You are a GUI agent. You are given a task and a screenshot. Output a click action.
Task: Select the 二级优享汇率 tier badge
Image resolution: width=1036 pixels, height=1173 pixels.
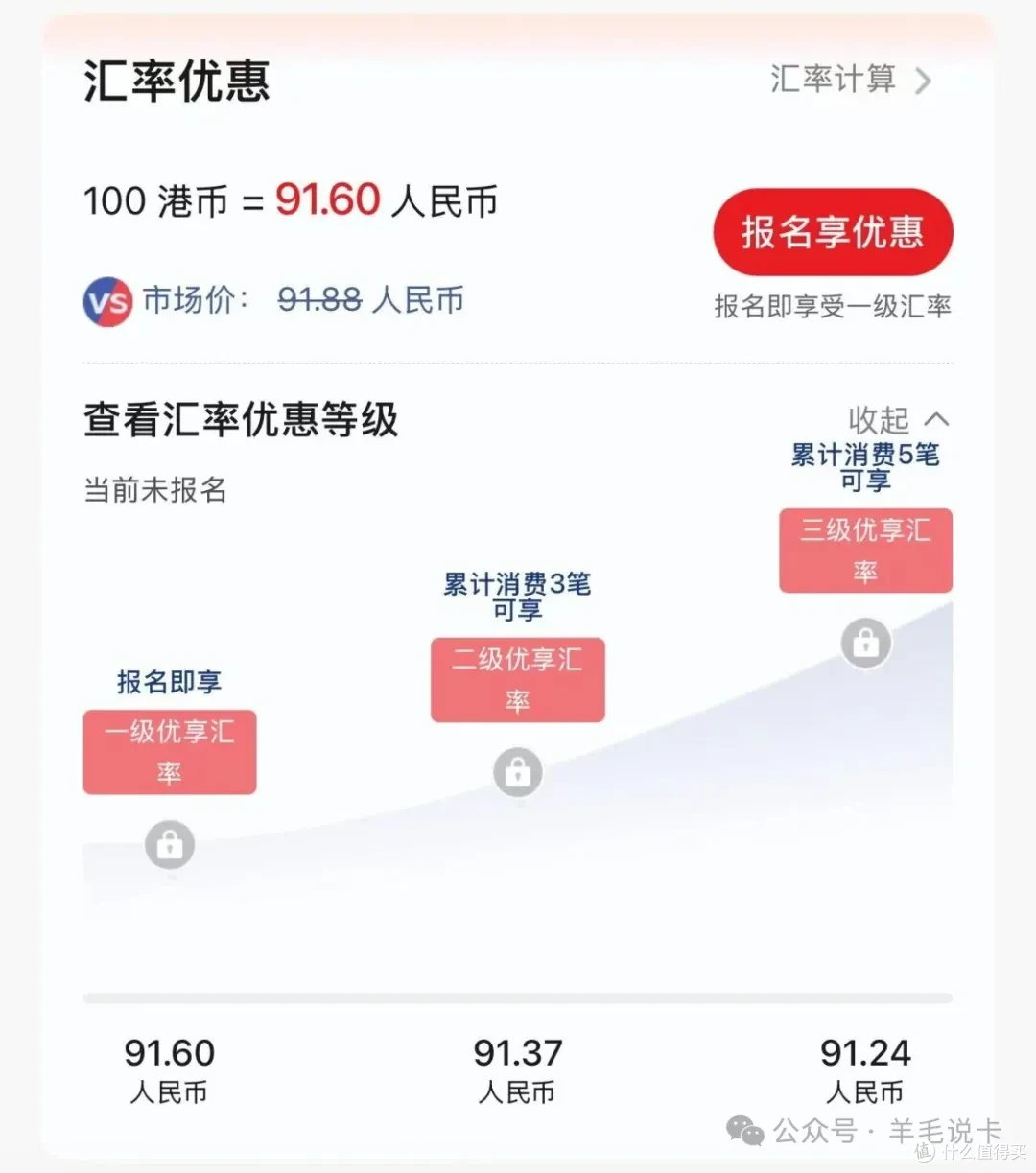pyautogui.click(x=518, y=679)
